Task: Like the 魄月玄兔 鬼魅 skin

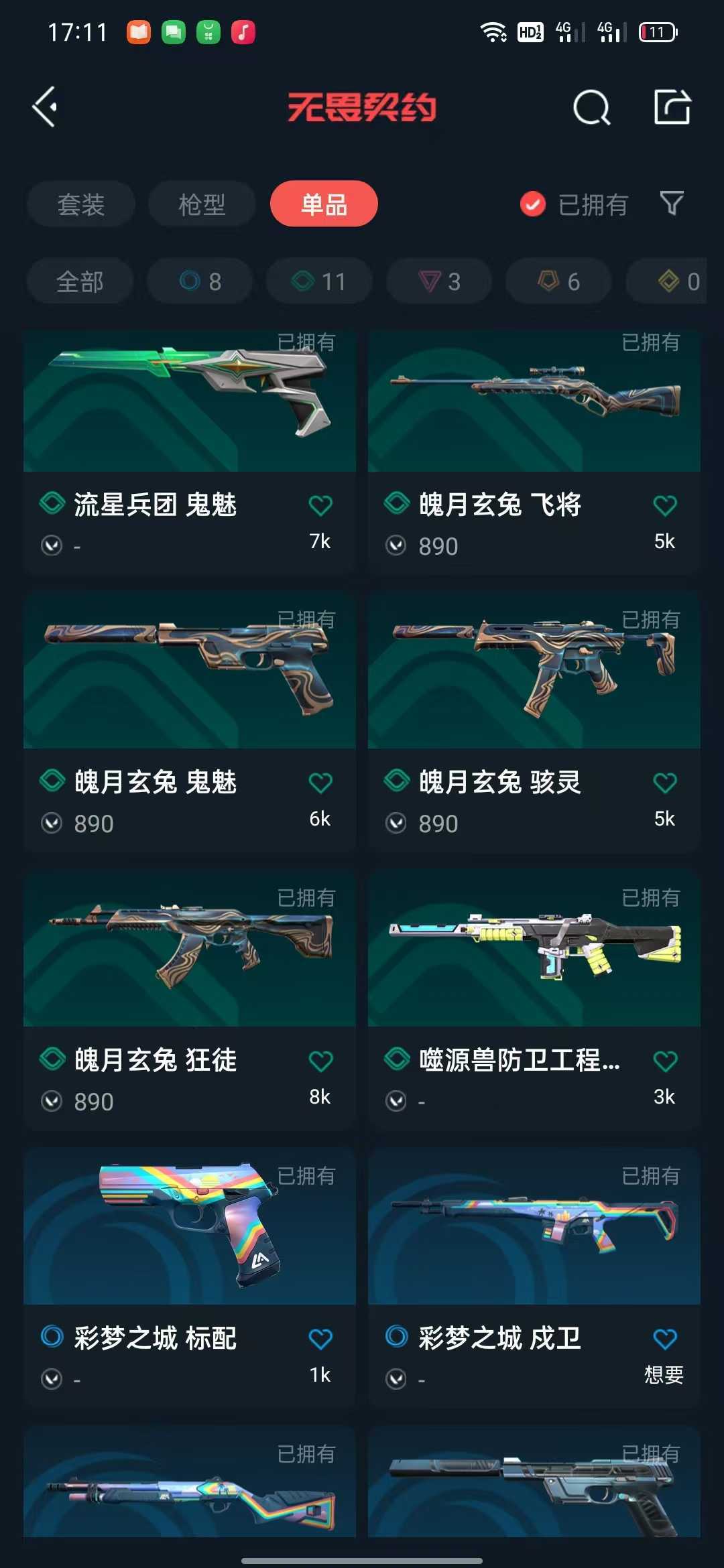Action: coord(320,783)
